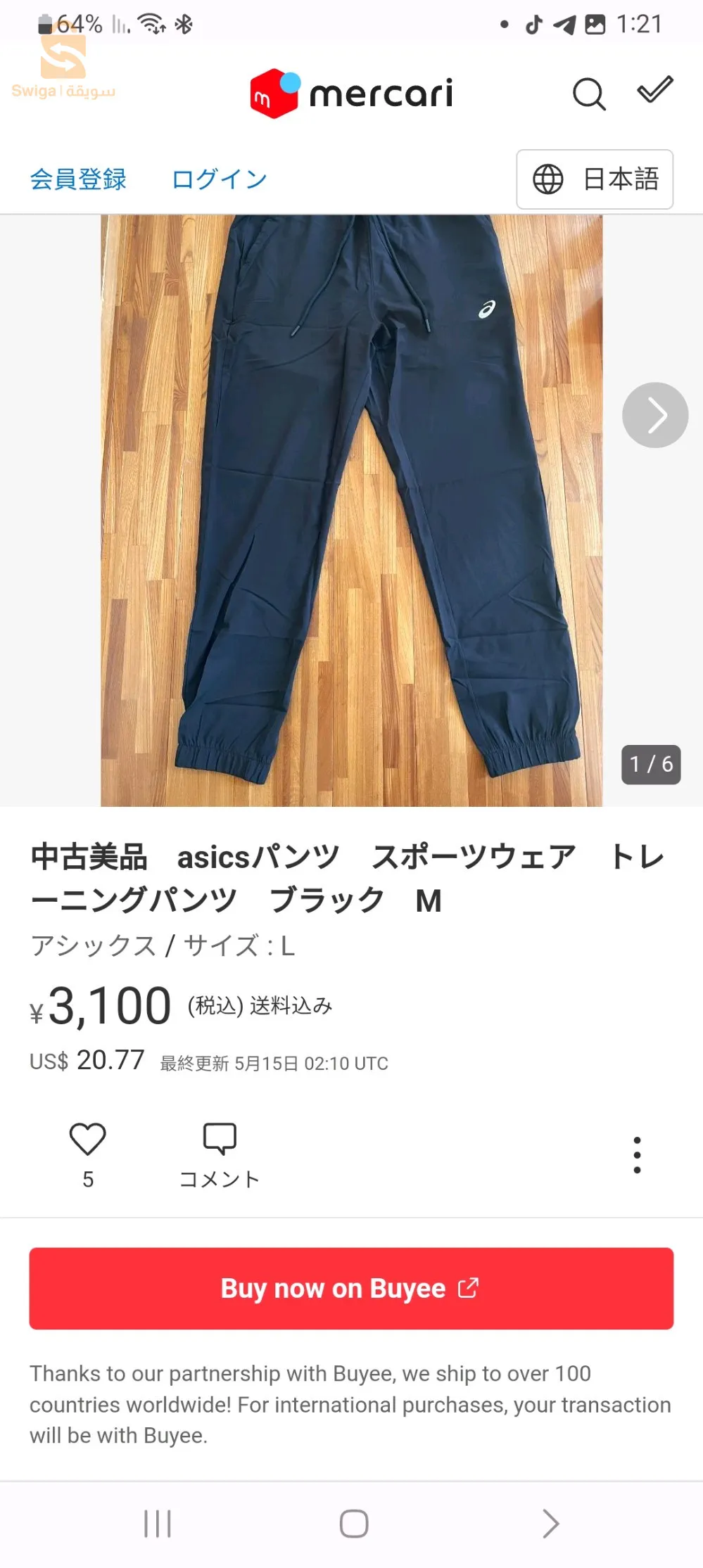The image size is (703, 1568).
Task: Open the search magnifier icon
Action: pos(589,94)
